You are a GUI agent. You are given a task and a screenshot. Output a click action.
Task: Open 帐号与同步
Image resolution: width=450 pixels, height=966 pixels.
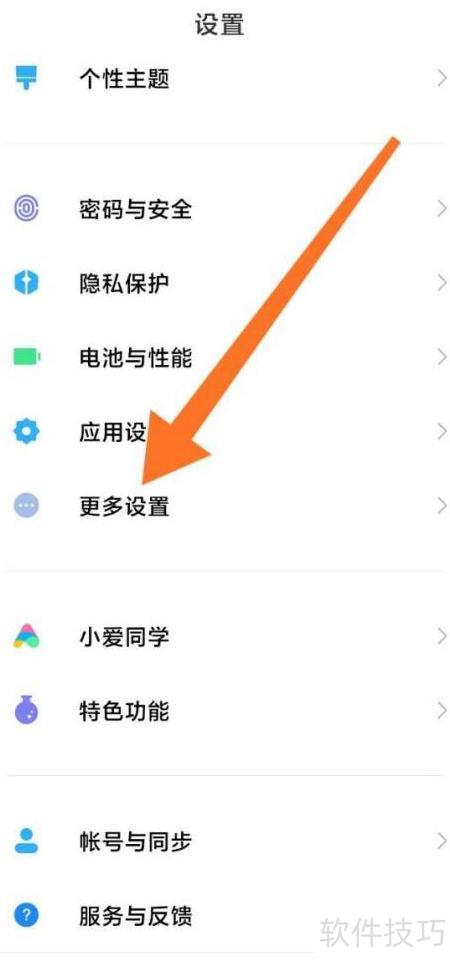point(225,842)
